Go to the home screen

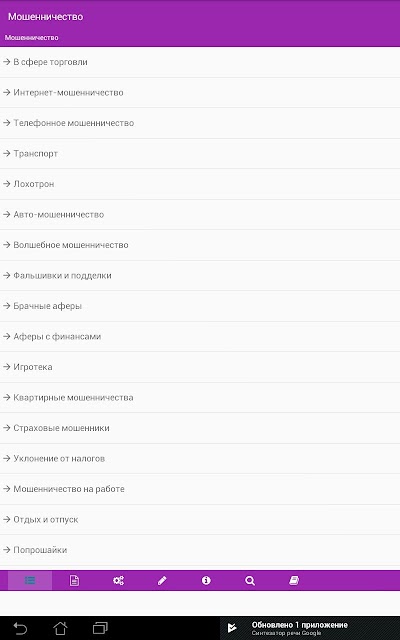pos(60,628)
